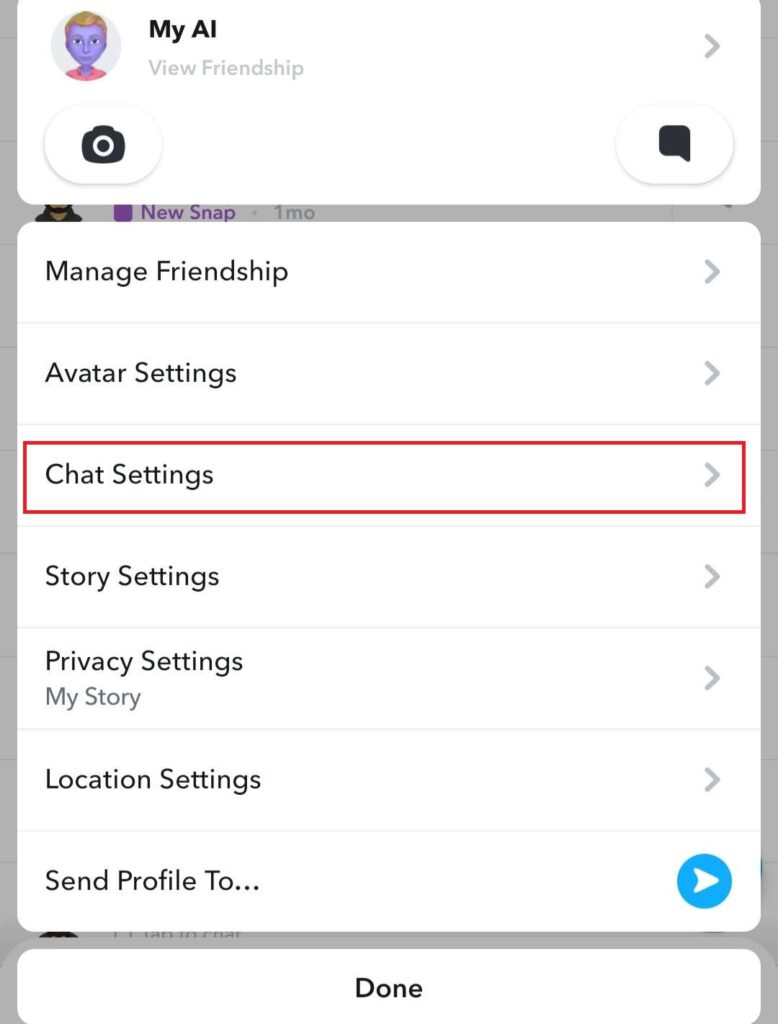
Task: Select Manage Friendship
Action: click(166, 271)
